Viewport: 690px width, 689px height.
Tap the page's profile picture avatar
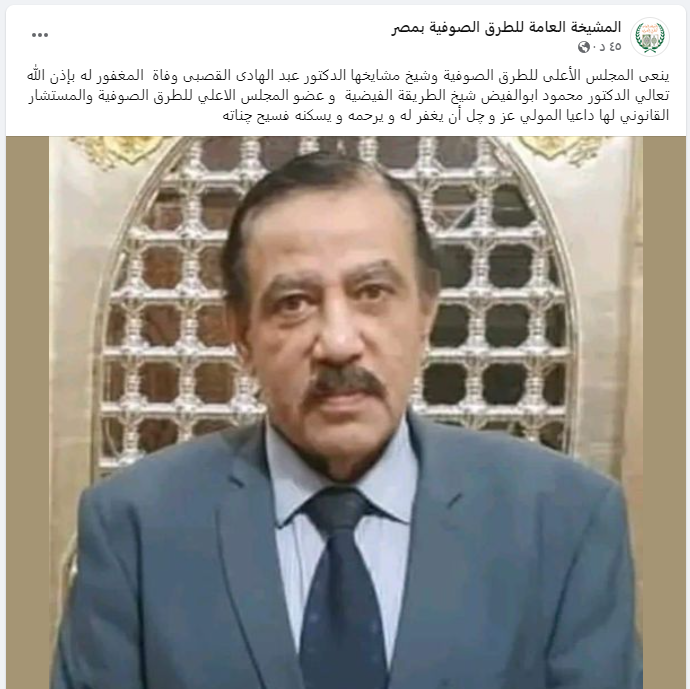click(x=651, y=37)
